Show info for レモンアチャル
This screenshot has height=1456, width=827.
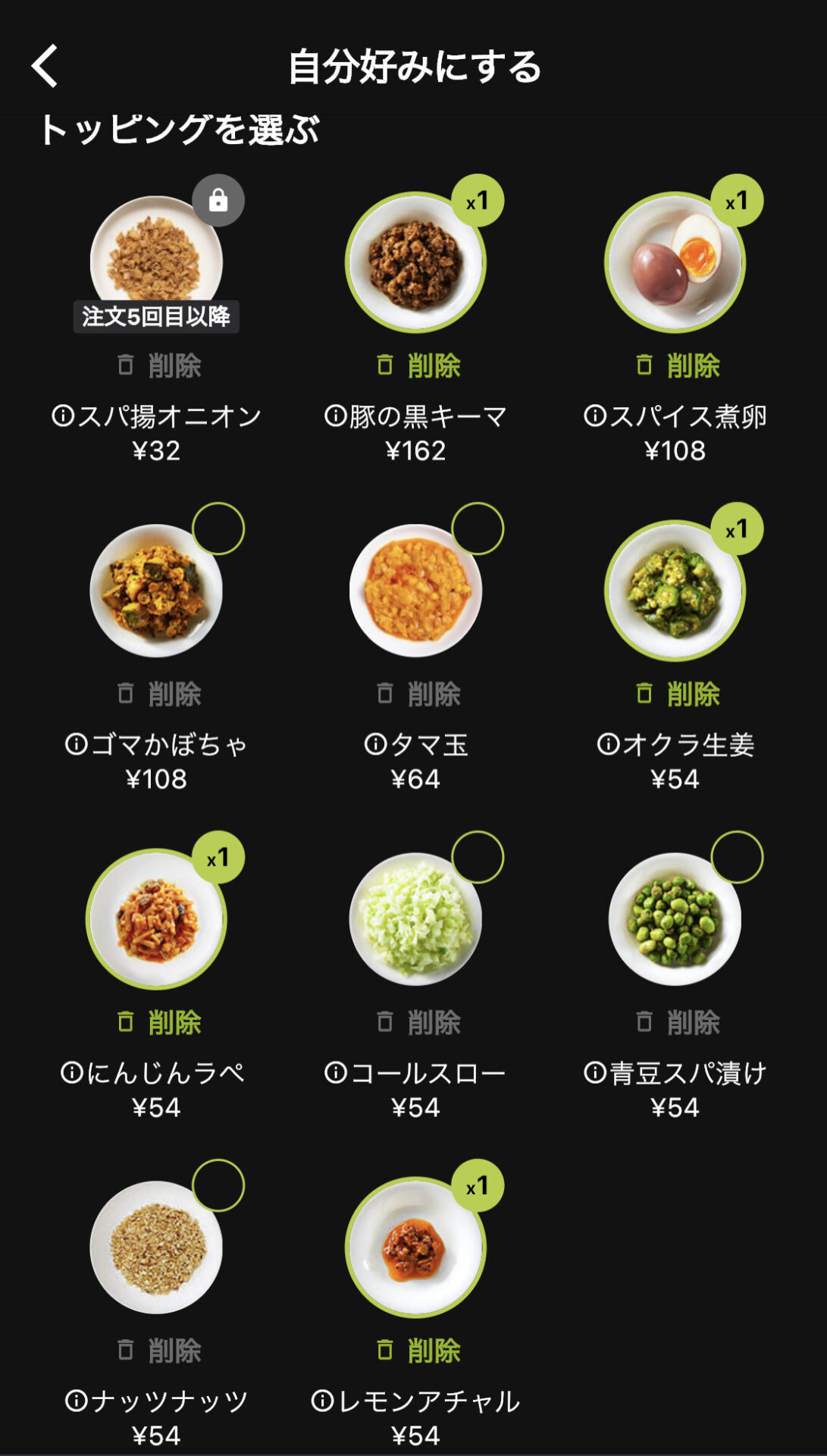coord(322,1401)
